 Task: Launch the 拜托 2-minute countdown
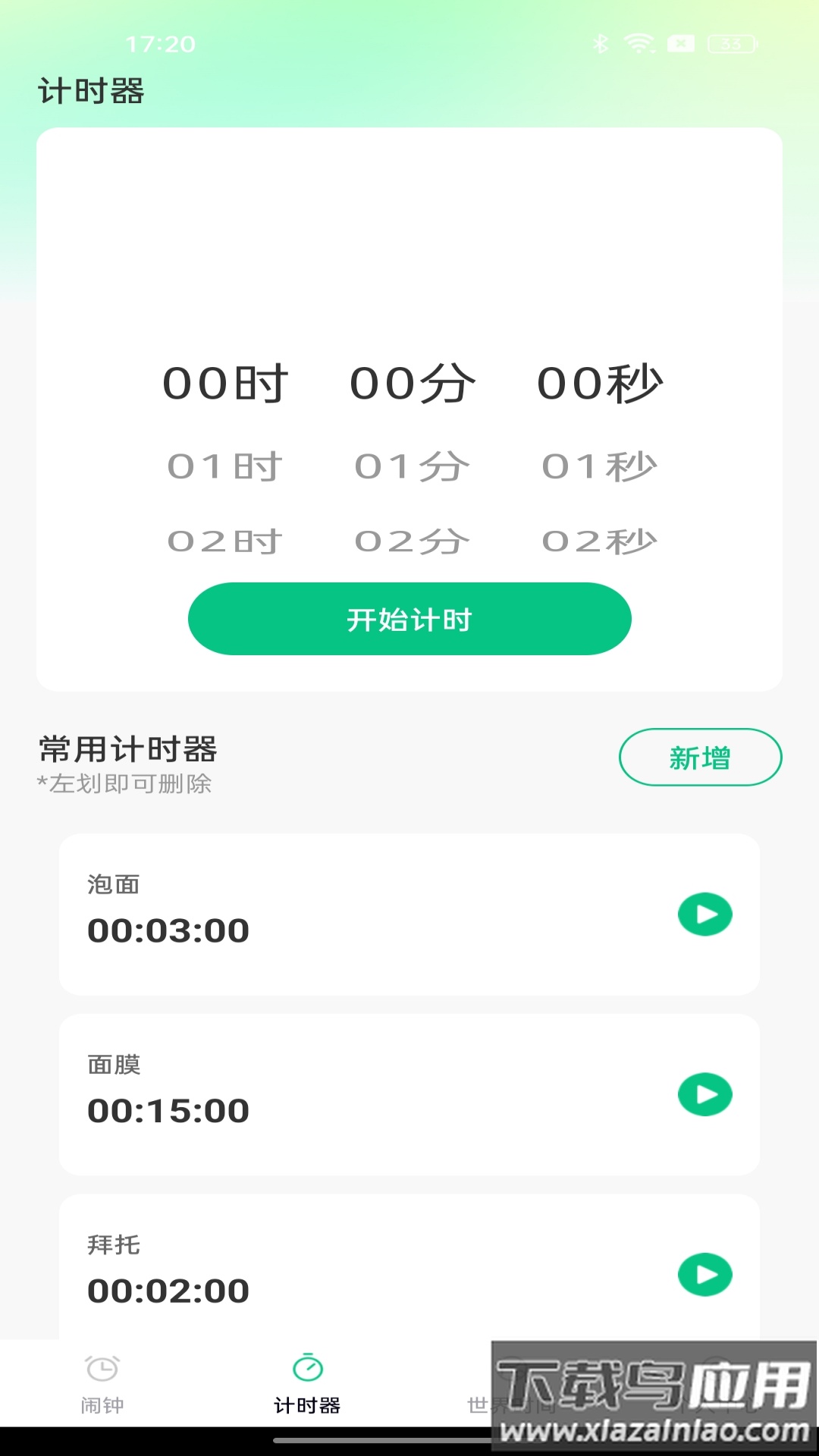pyautogui.click(x=704, y=1273)
